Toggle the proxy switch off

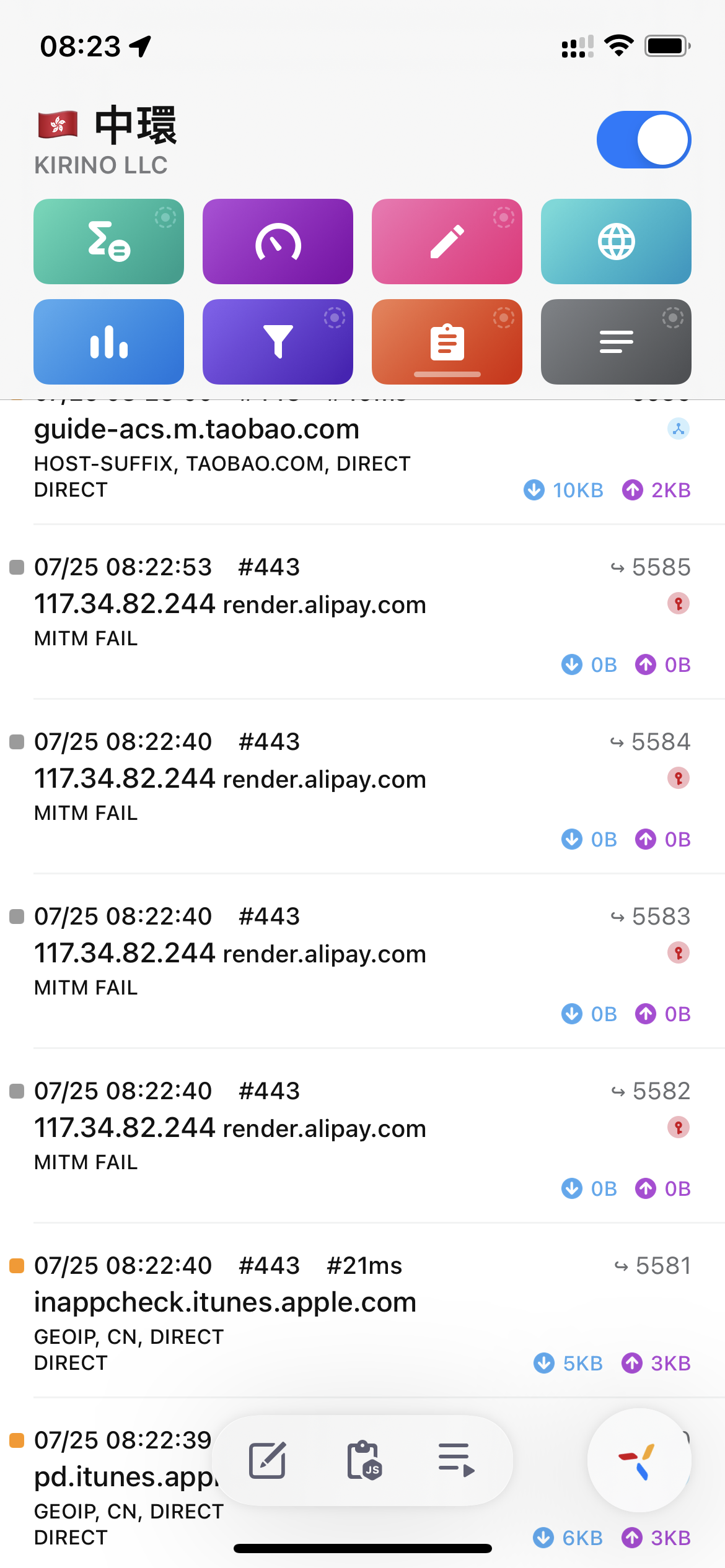[643, 139]
